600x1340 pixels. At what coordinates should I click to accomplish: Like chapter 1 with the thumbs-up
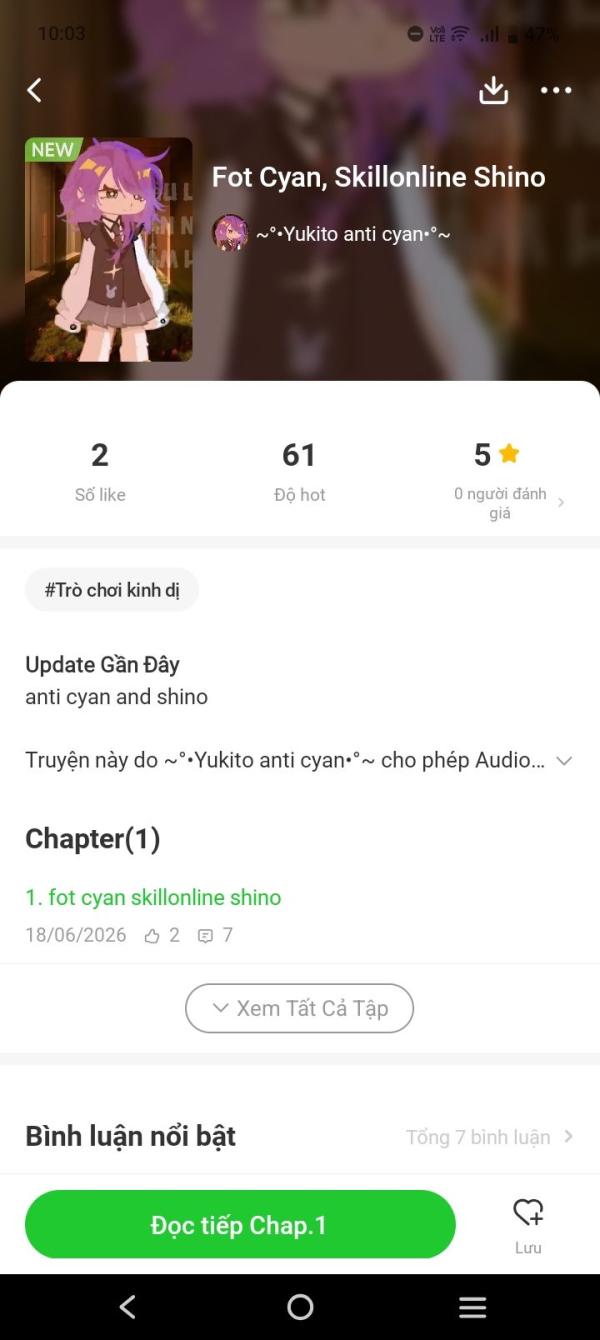coord(152,936)
